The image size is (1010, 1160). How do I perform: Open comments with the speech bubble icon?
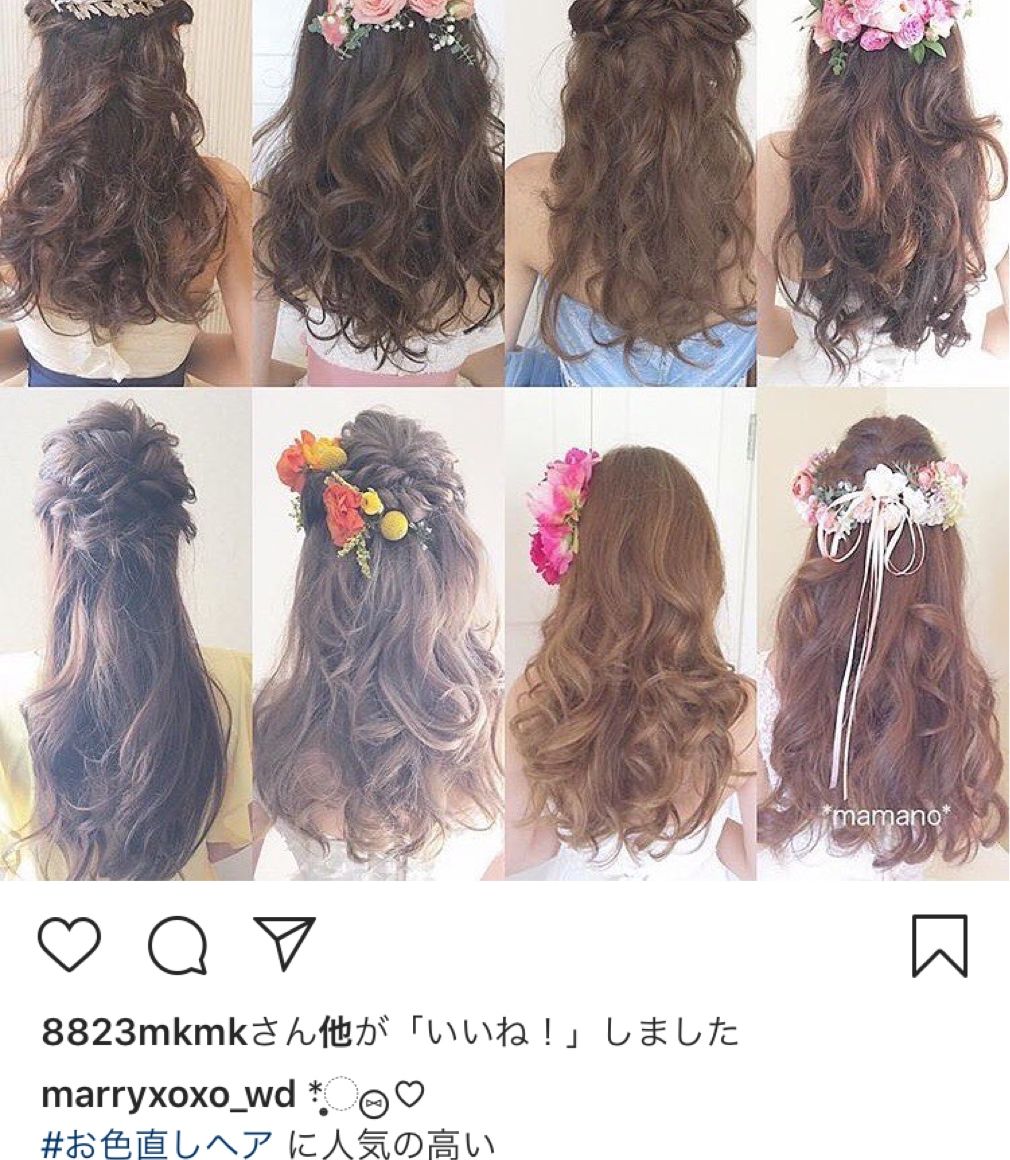pyautogui.click(x=178, y=945)
